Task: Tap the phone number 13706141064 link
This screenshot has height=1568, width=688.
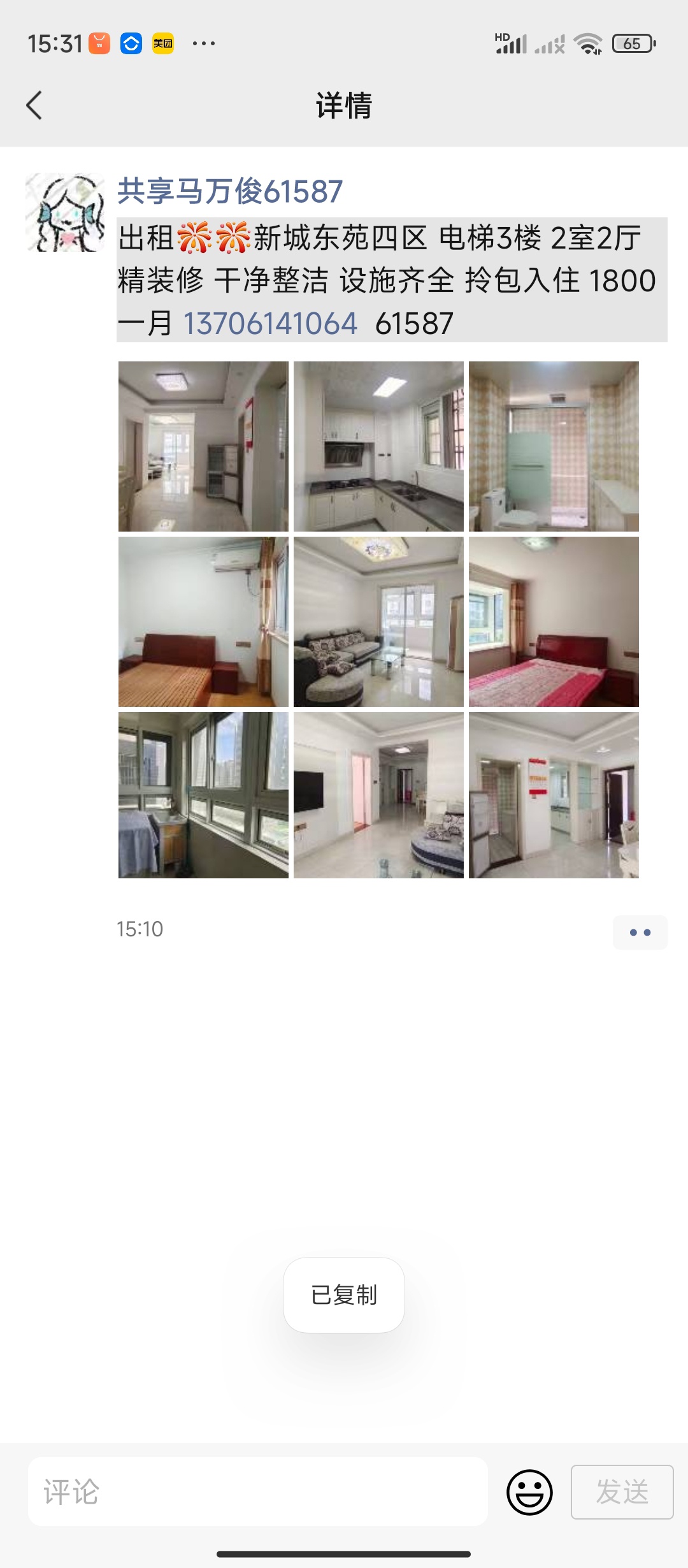Action: [x=270, y=324]
